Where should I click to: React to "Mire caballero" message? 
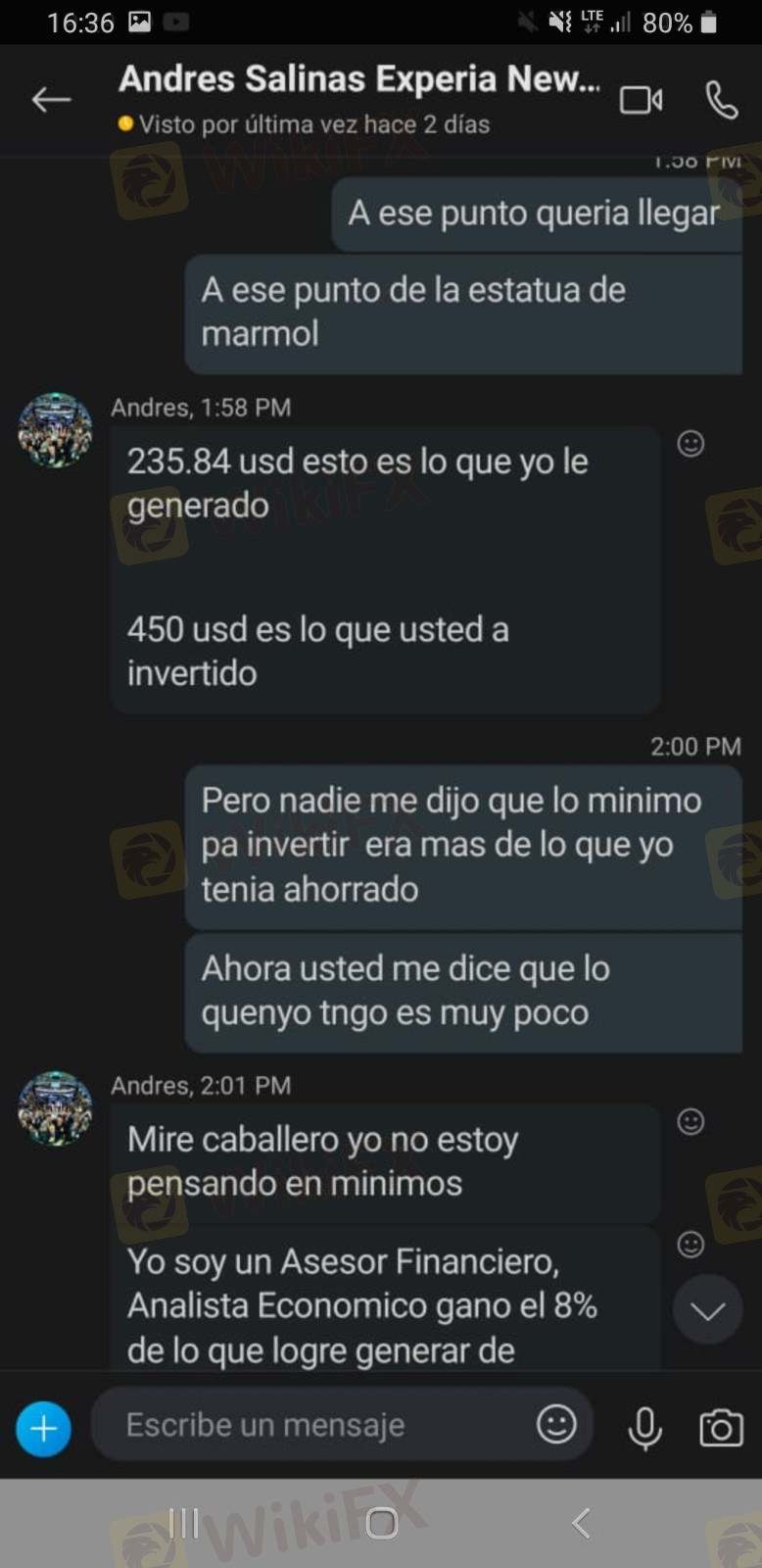pos(691,1122)
